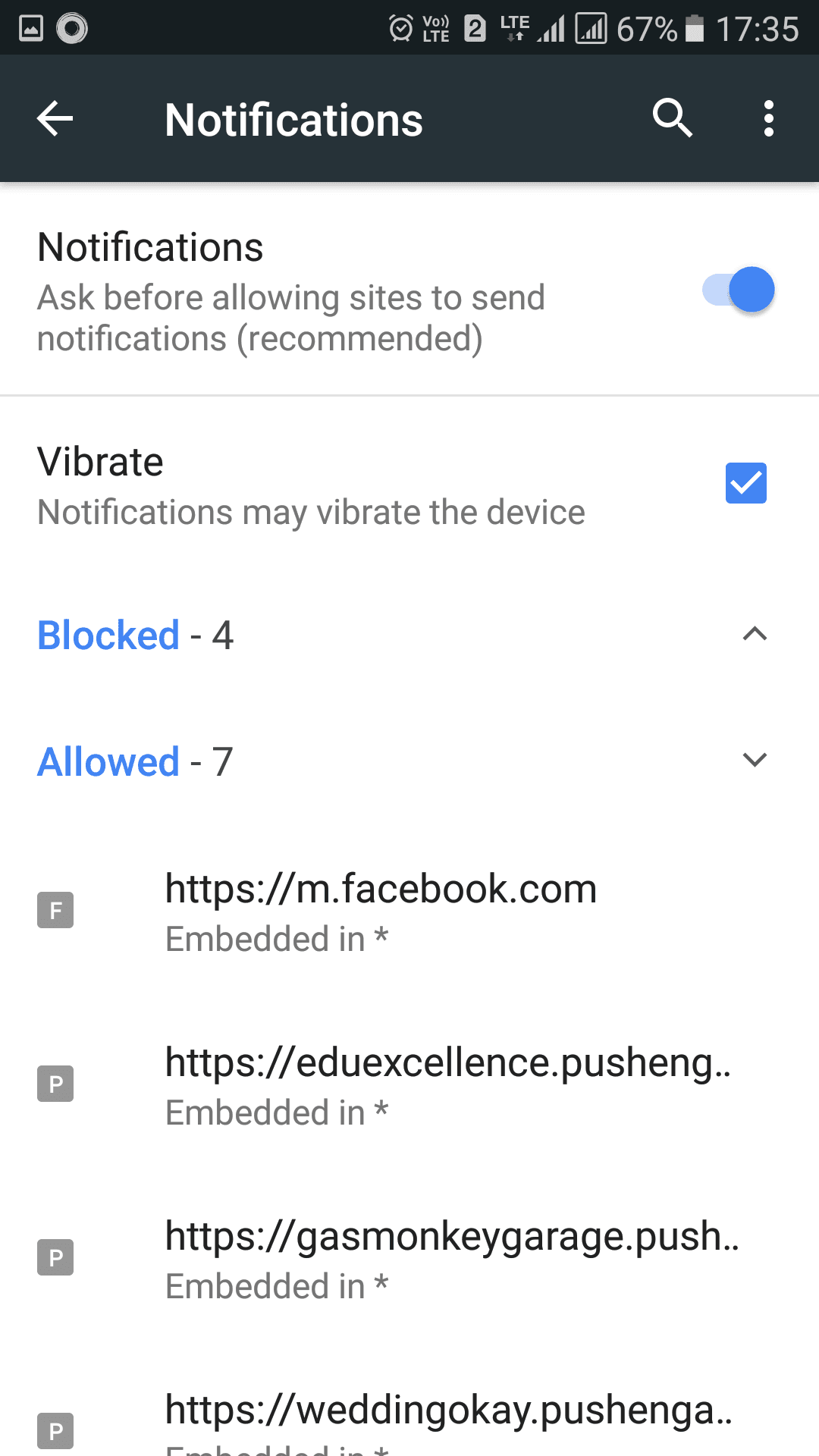Select the Facebook site favicon
Viewport: 819px width, 1456px height.
click(x=55, y=909)
